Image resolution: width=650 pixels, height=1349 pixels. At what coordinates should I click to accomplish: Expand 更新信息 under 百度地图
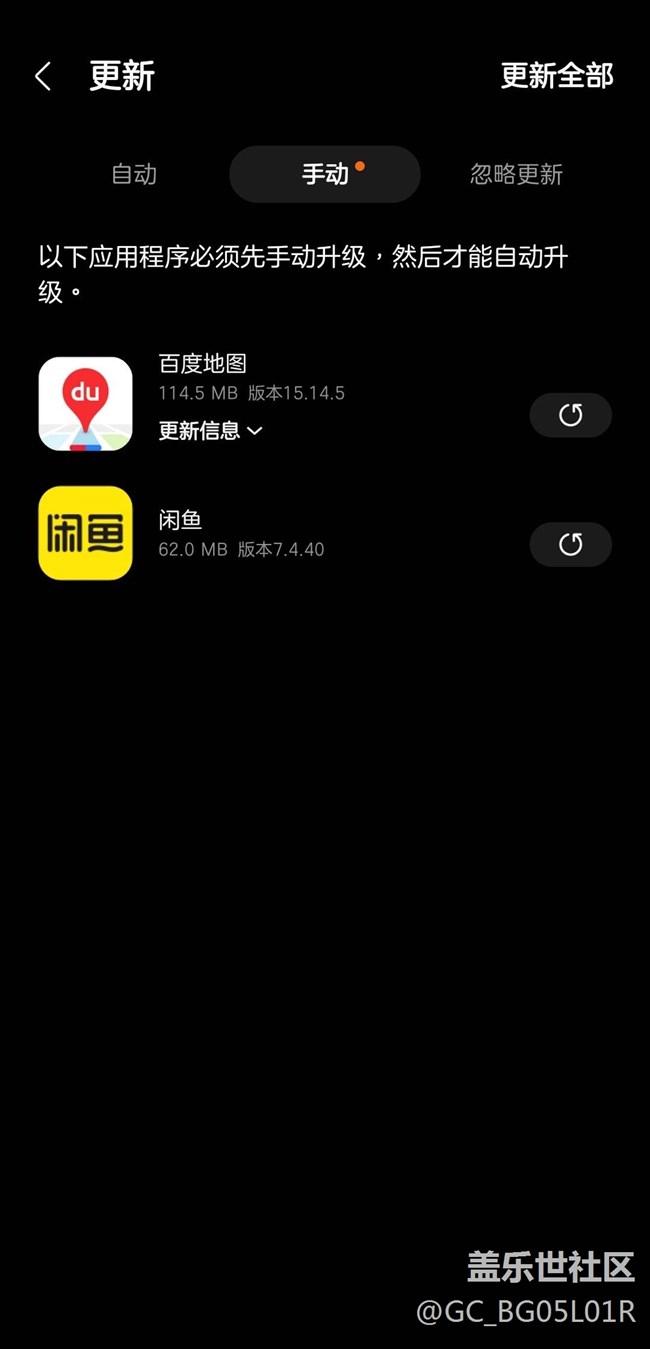pos(210,431)
